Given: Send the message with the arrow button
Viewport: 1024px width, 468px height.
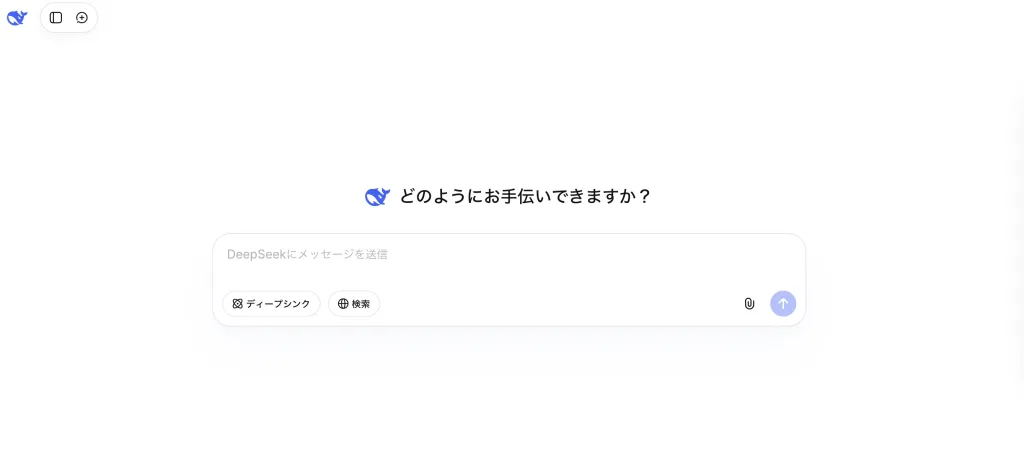Looking at the screenshot, I should [783, 304].
